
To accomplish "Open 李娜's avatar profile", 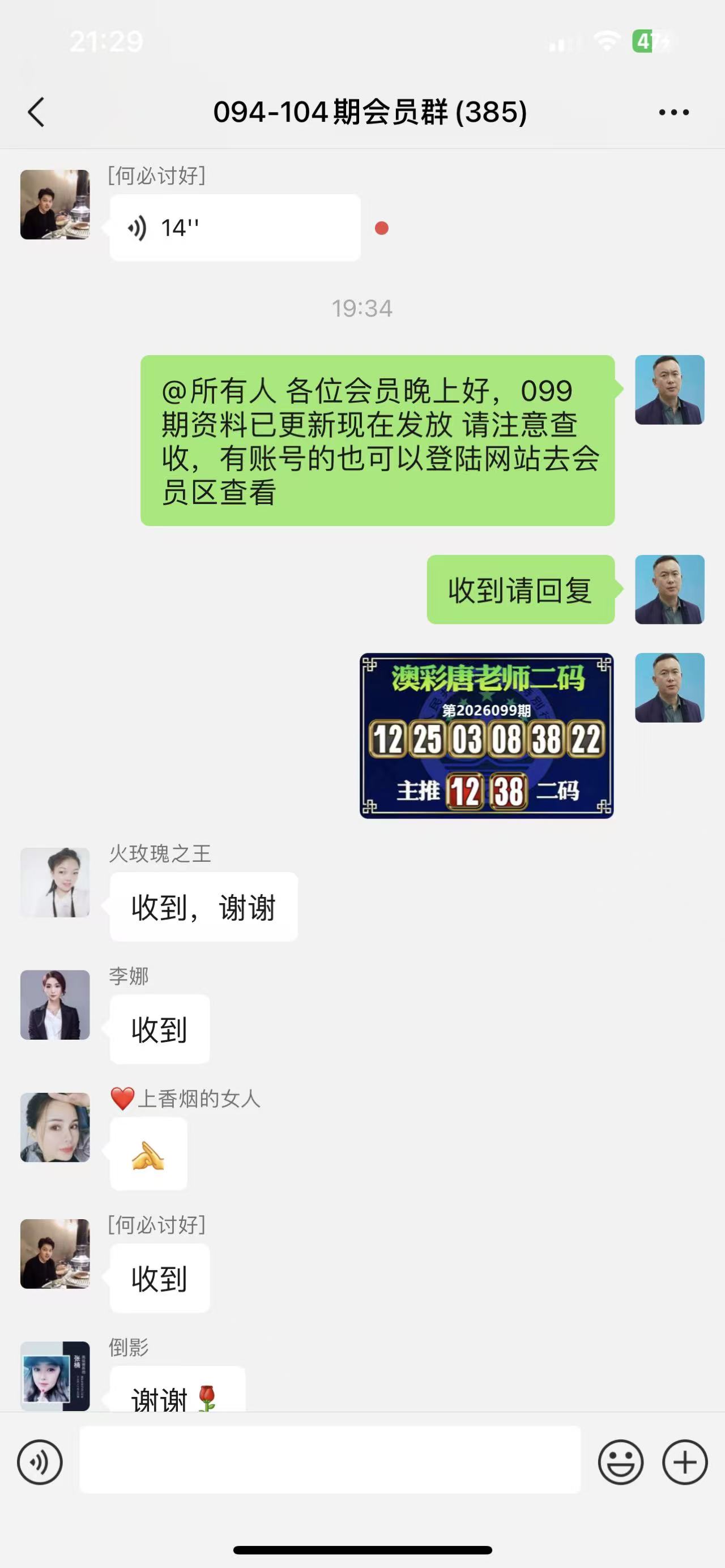I will click(x=55, y=1005).
